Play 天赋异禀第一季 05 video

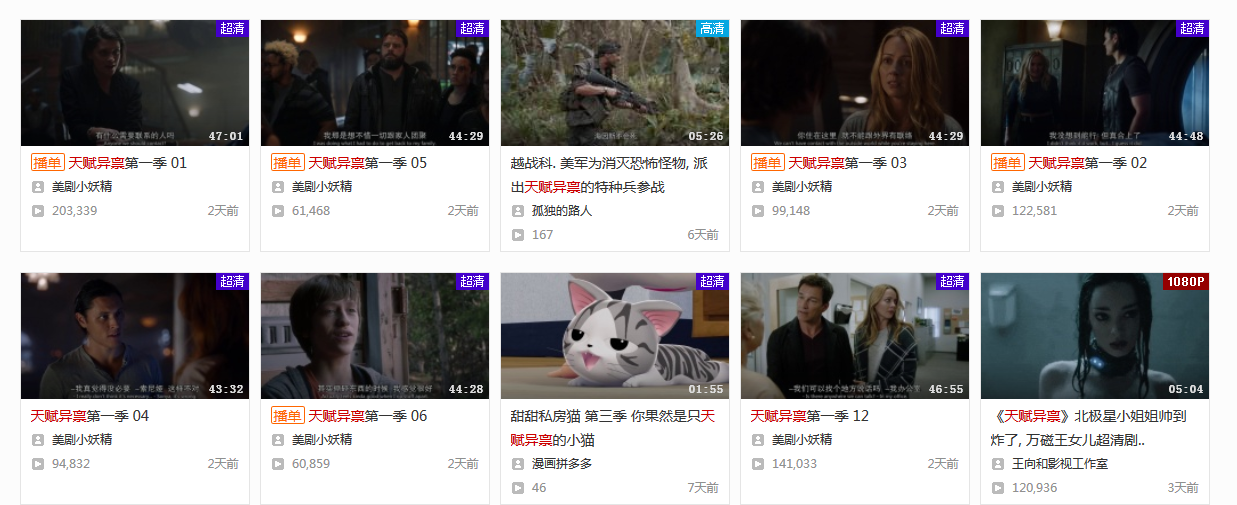[374, 83]
